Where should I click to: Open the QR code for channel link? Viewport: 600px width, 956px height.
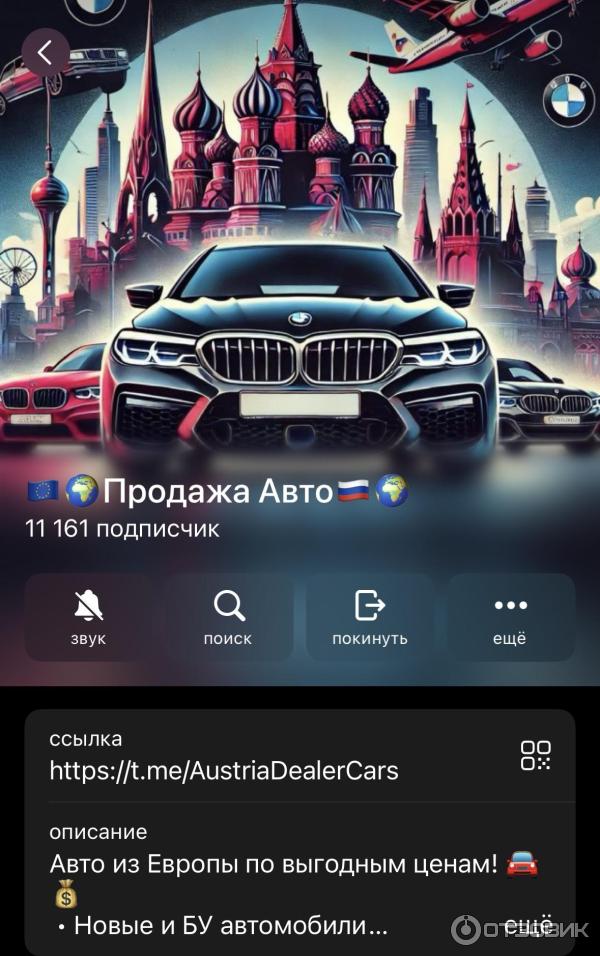pos(536,755)
